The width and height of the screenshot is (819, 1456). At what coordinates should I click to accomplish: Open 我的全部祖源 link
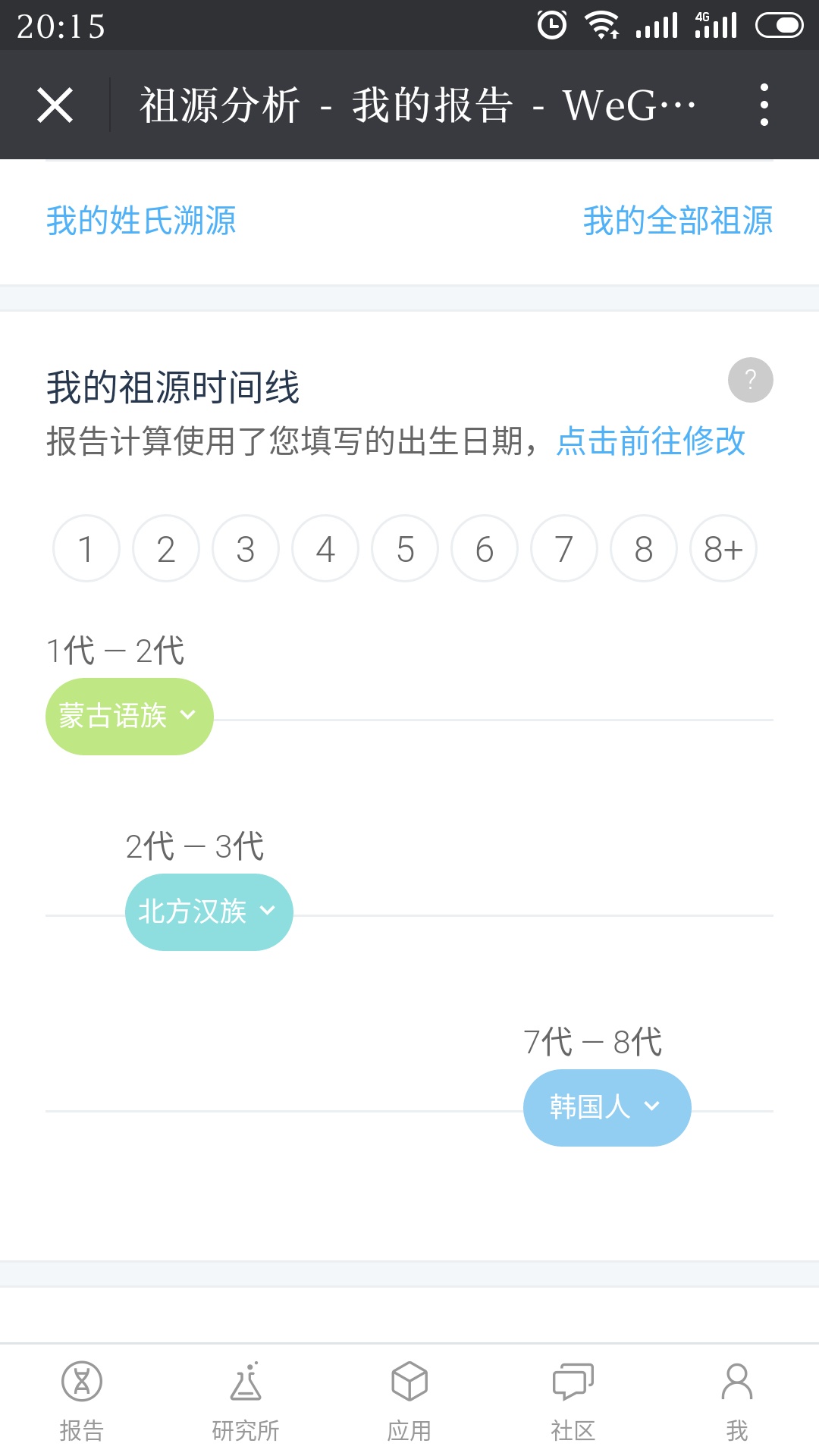tap(678, 221)
